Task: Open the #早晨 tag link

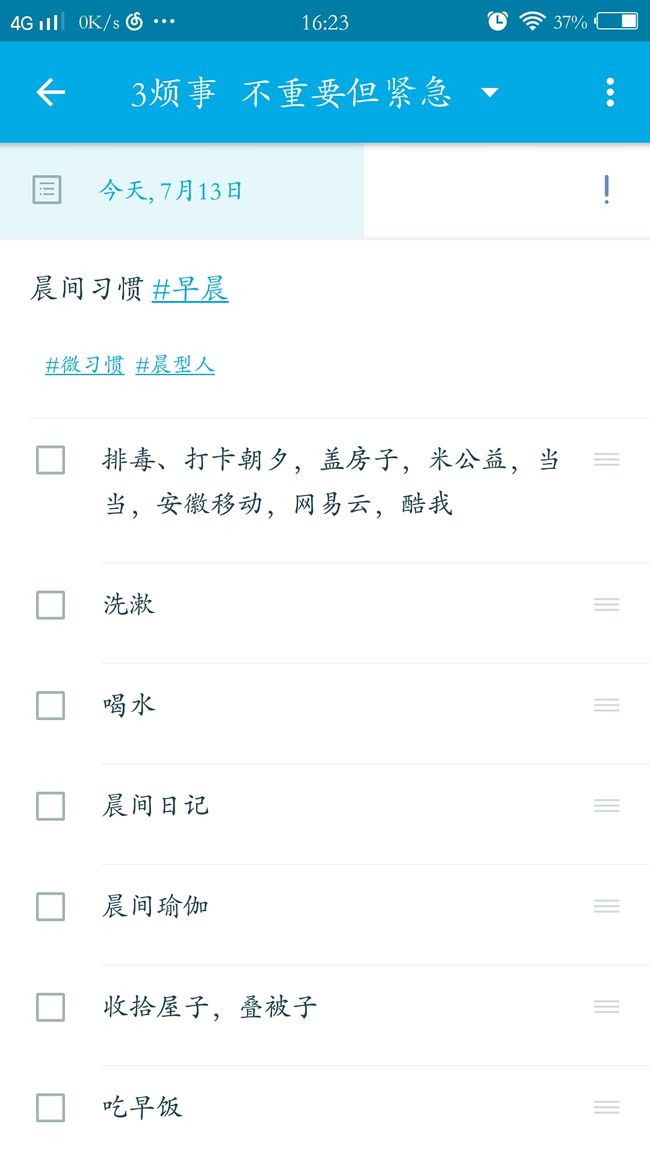Action: pos(190,289)
